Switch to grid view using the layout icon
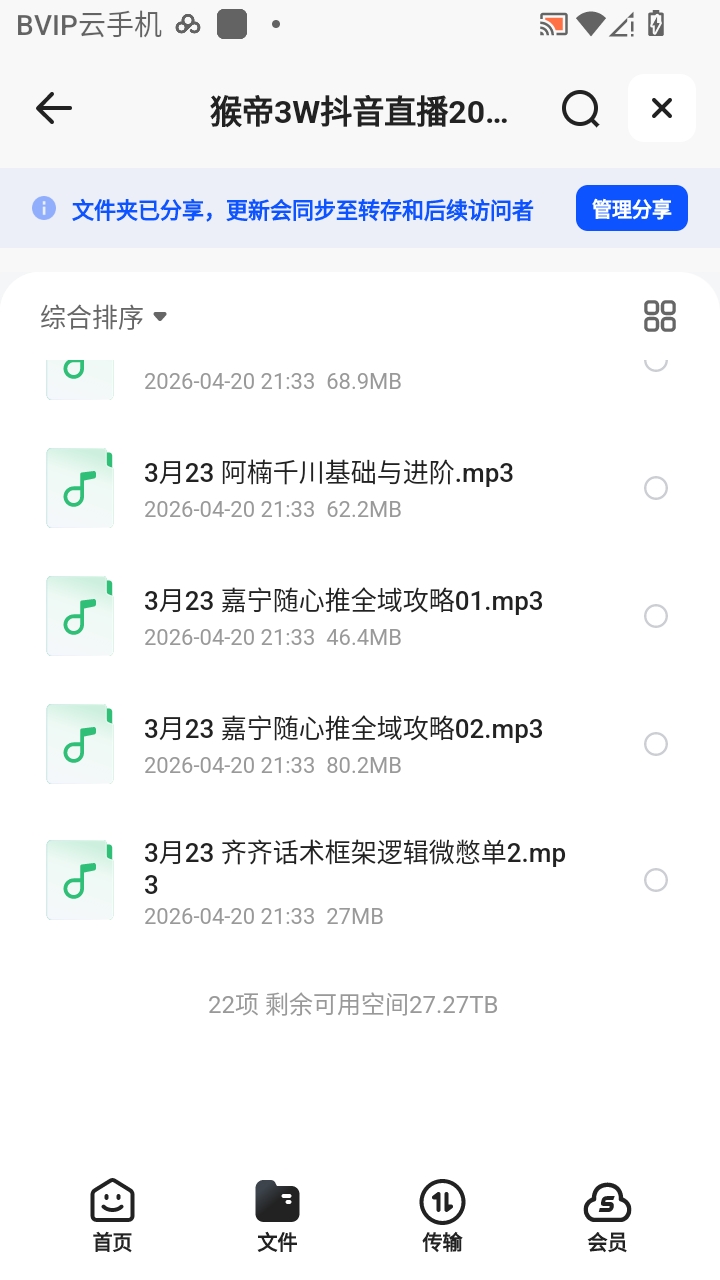Image resolution: width=720 pixels, height=1280 pixels. click(x=659, y=315)
